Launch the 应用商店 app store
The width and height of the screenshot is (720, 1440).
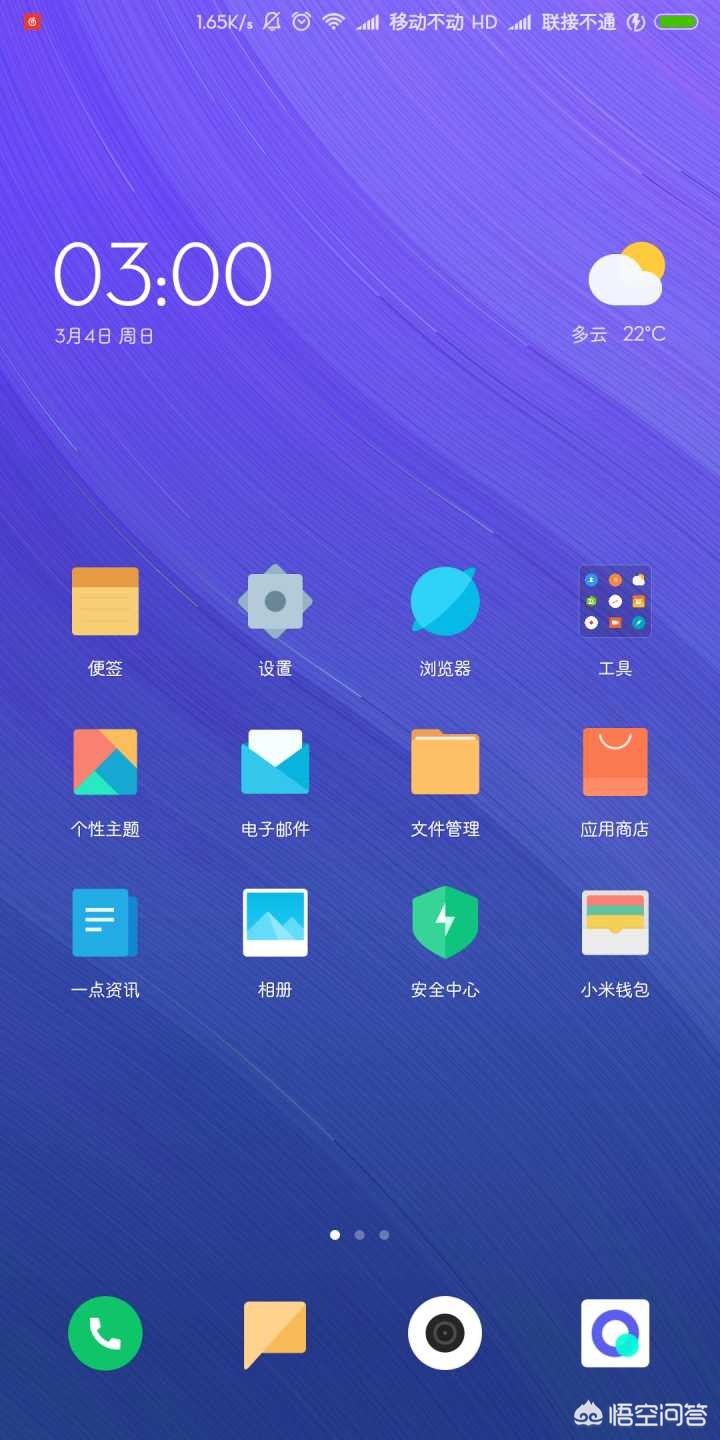pos(615,762)
